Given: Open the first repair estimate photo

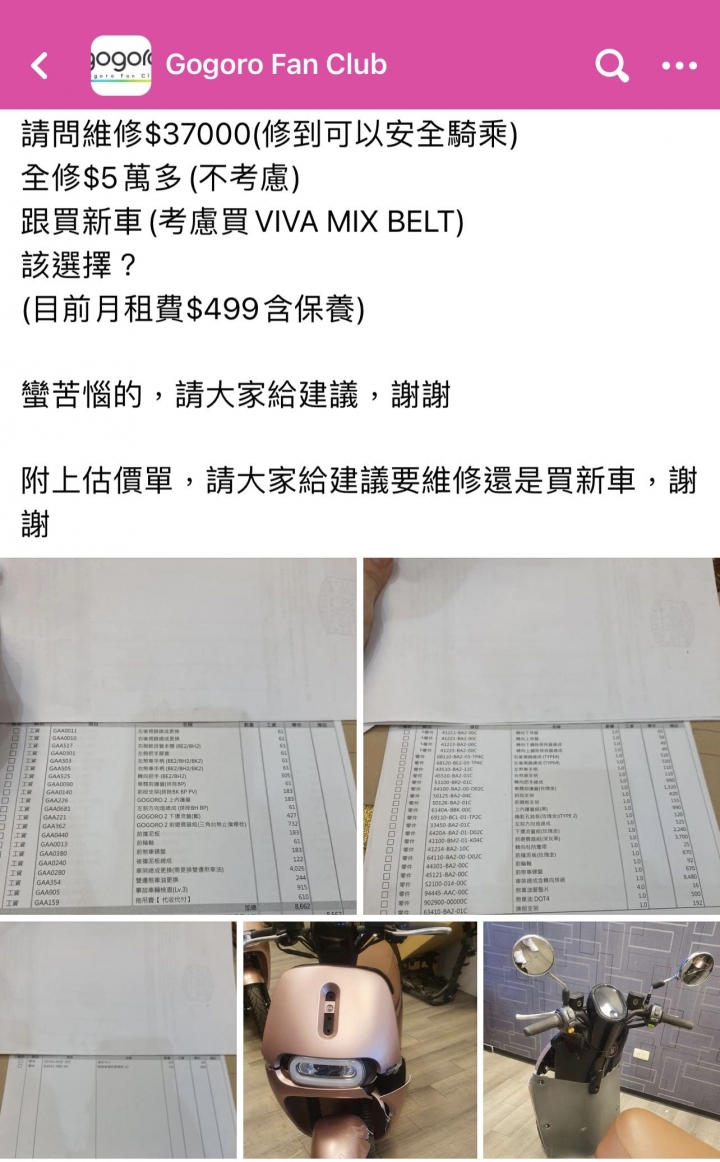Looking at the screenshot, I should [x=178, y=737].
